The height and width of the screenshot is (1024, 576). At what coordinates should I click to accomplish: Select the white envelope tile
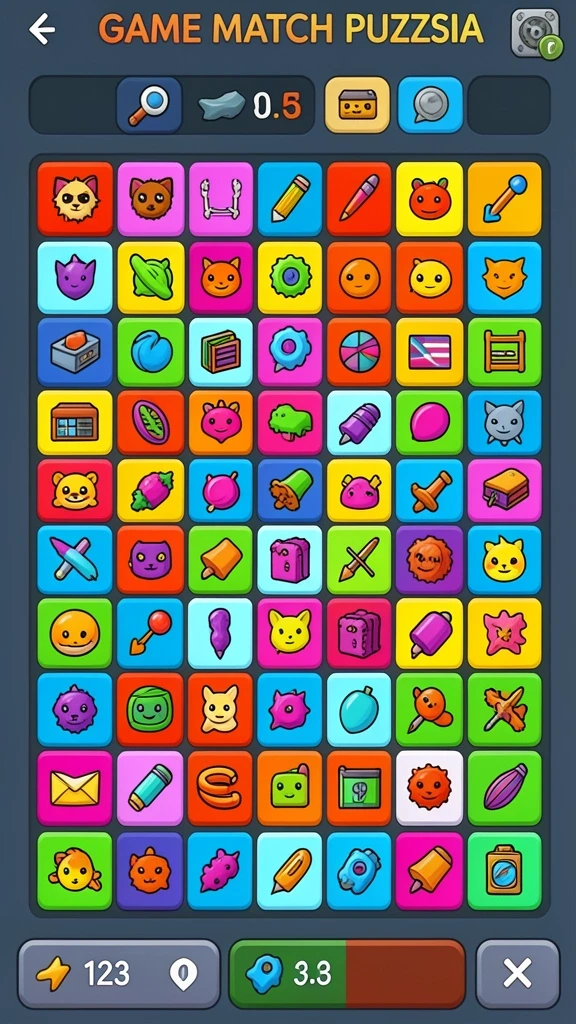(x=75, y=788)
